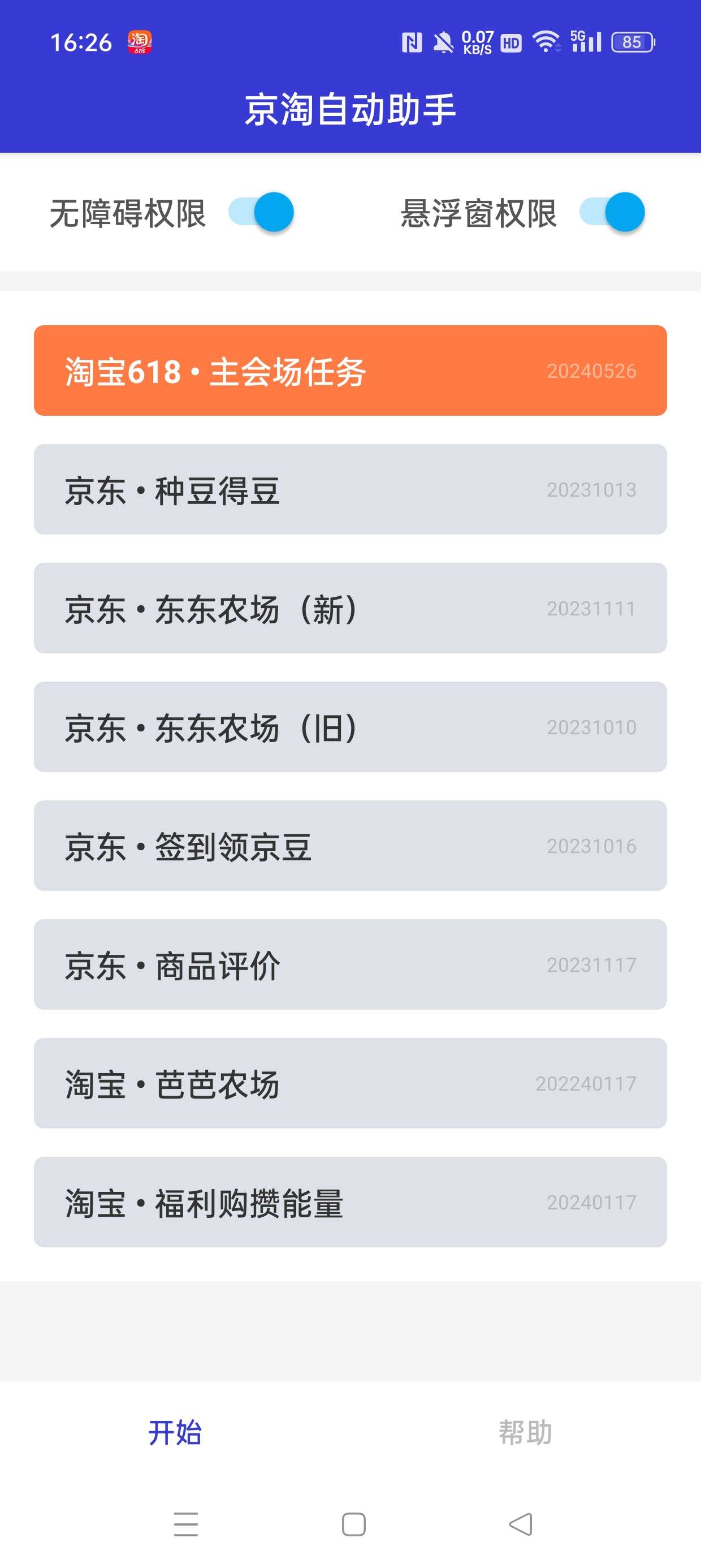The height and width of the screenshot is (1568, 701).
Task: Open the 京东·商品评价 task
Action: (x=350, y=966)
